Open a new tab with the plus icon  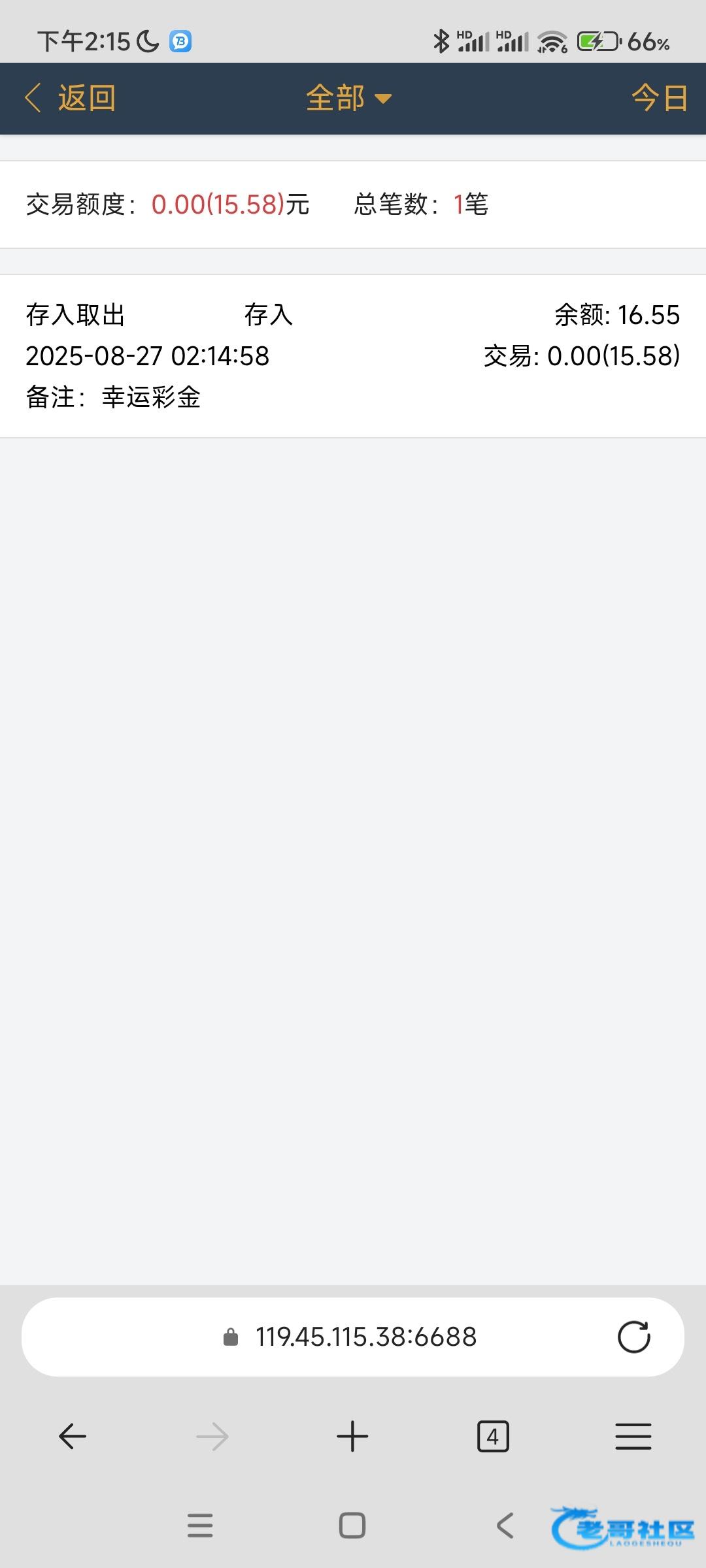(352, 1437)
